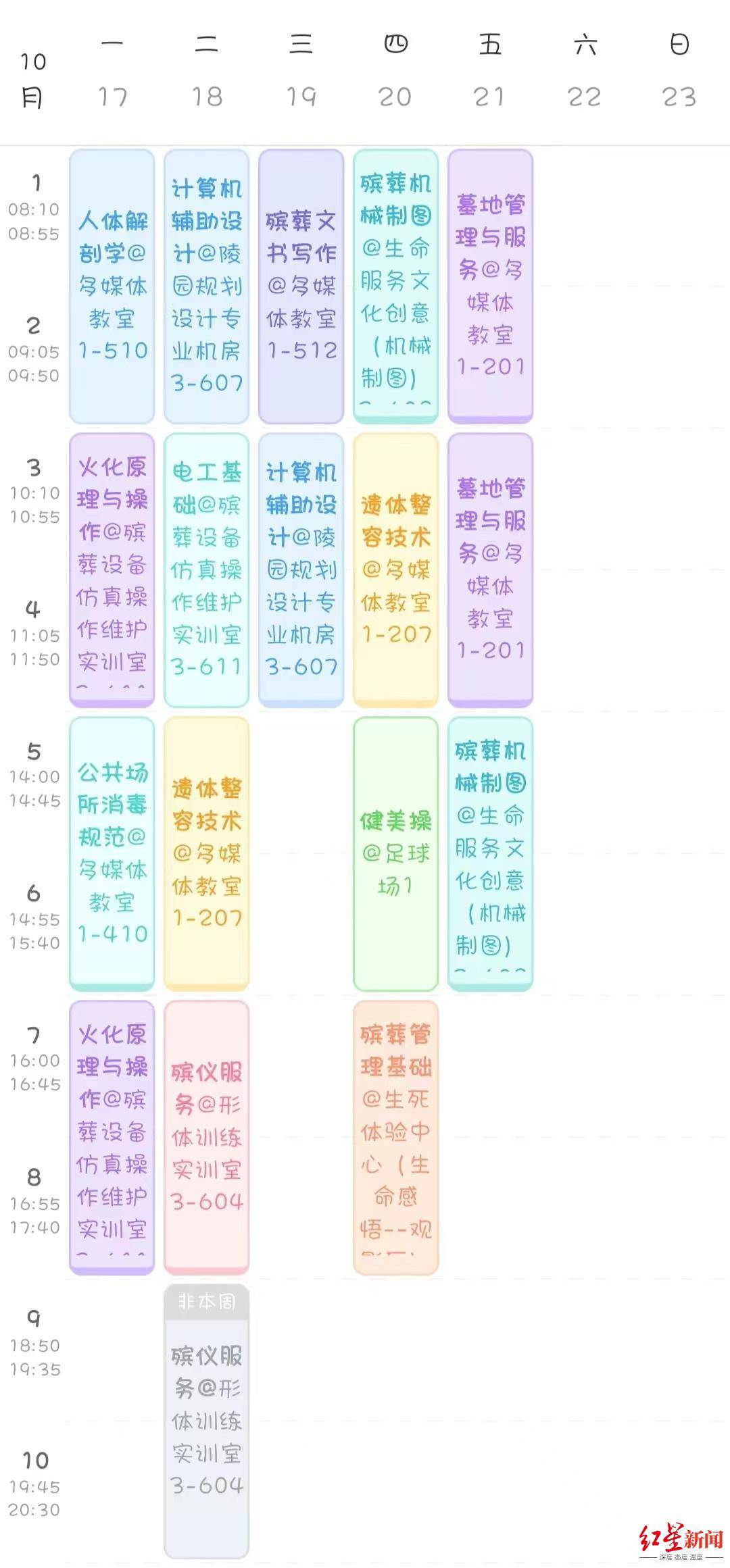
Task: Open Monday's 10:10 火化原理与操作 card
Action: tap(112, 570)
